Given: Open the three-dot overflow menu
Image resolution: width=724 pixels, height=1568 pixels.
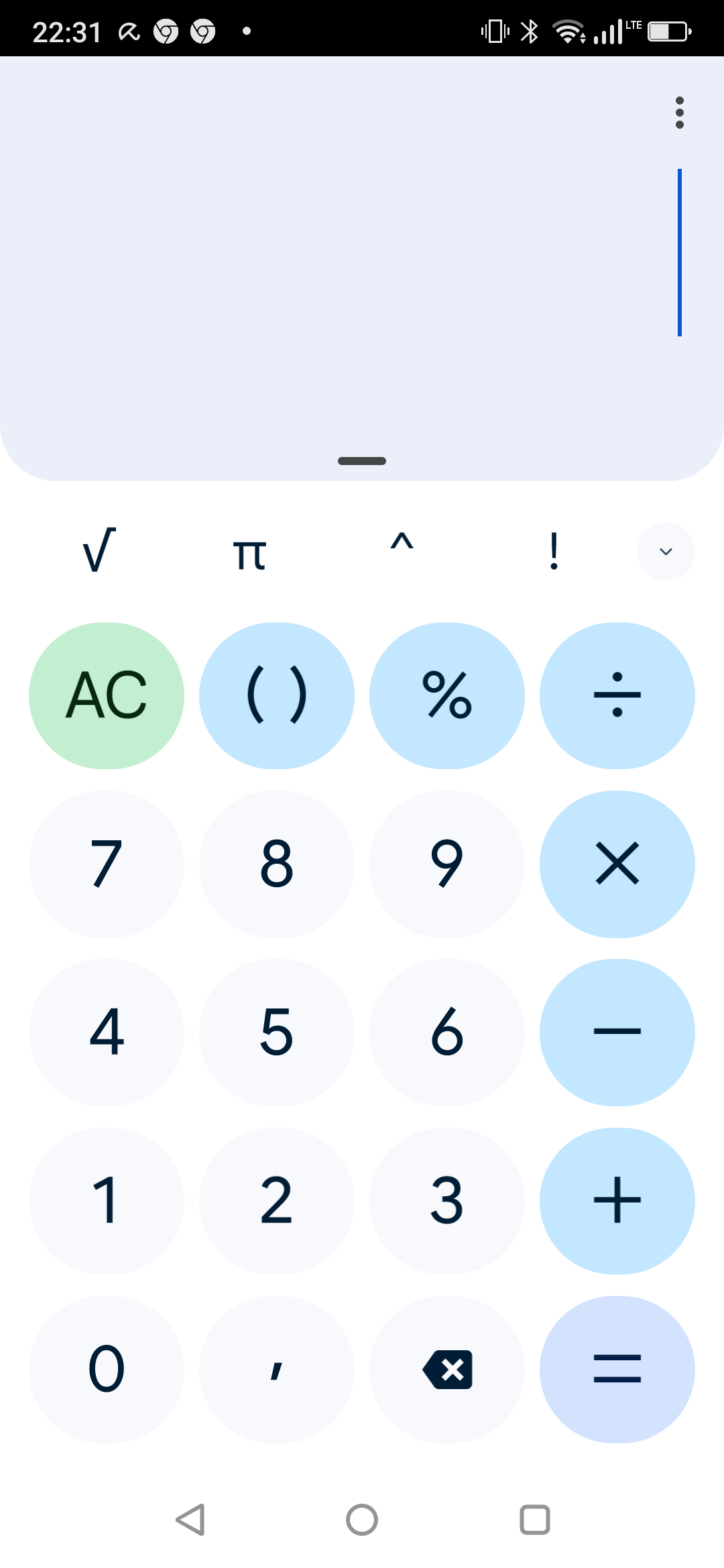Looking at the screenshot, I should (680, 113).
